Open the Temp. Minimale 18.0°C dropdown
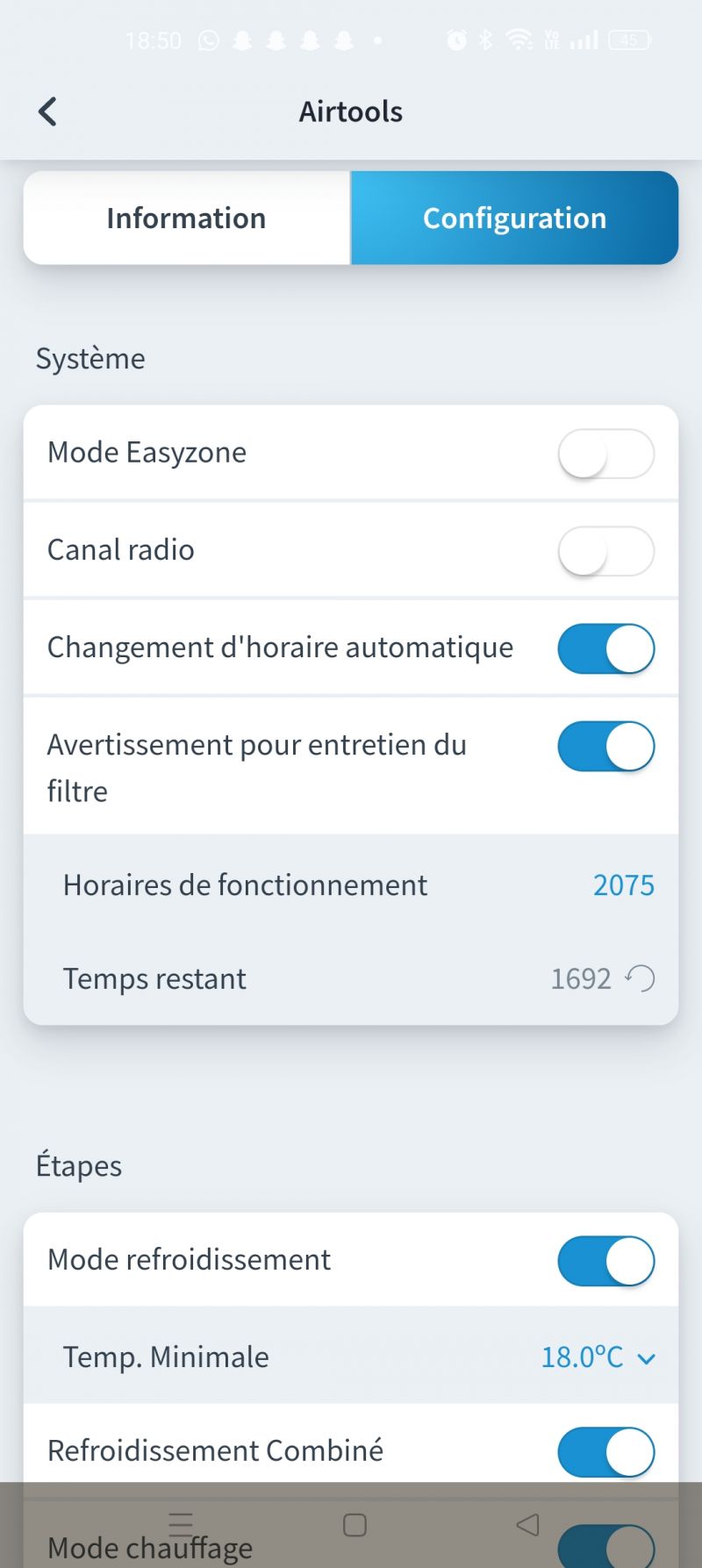The image size is (702, 1568). click(x=598, y=1357)
